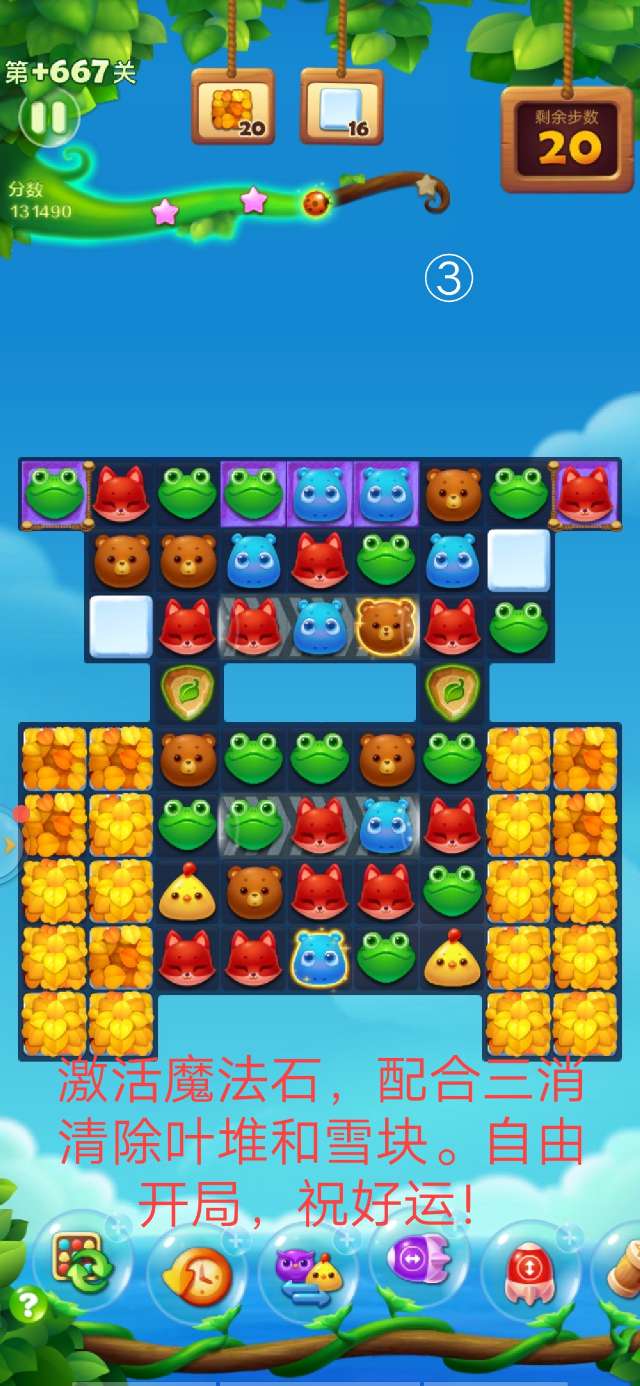This screenshot has width=640, height=1386.
Task: Pause the game
Action: 48,118
